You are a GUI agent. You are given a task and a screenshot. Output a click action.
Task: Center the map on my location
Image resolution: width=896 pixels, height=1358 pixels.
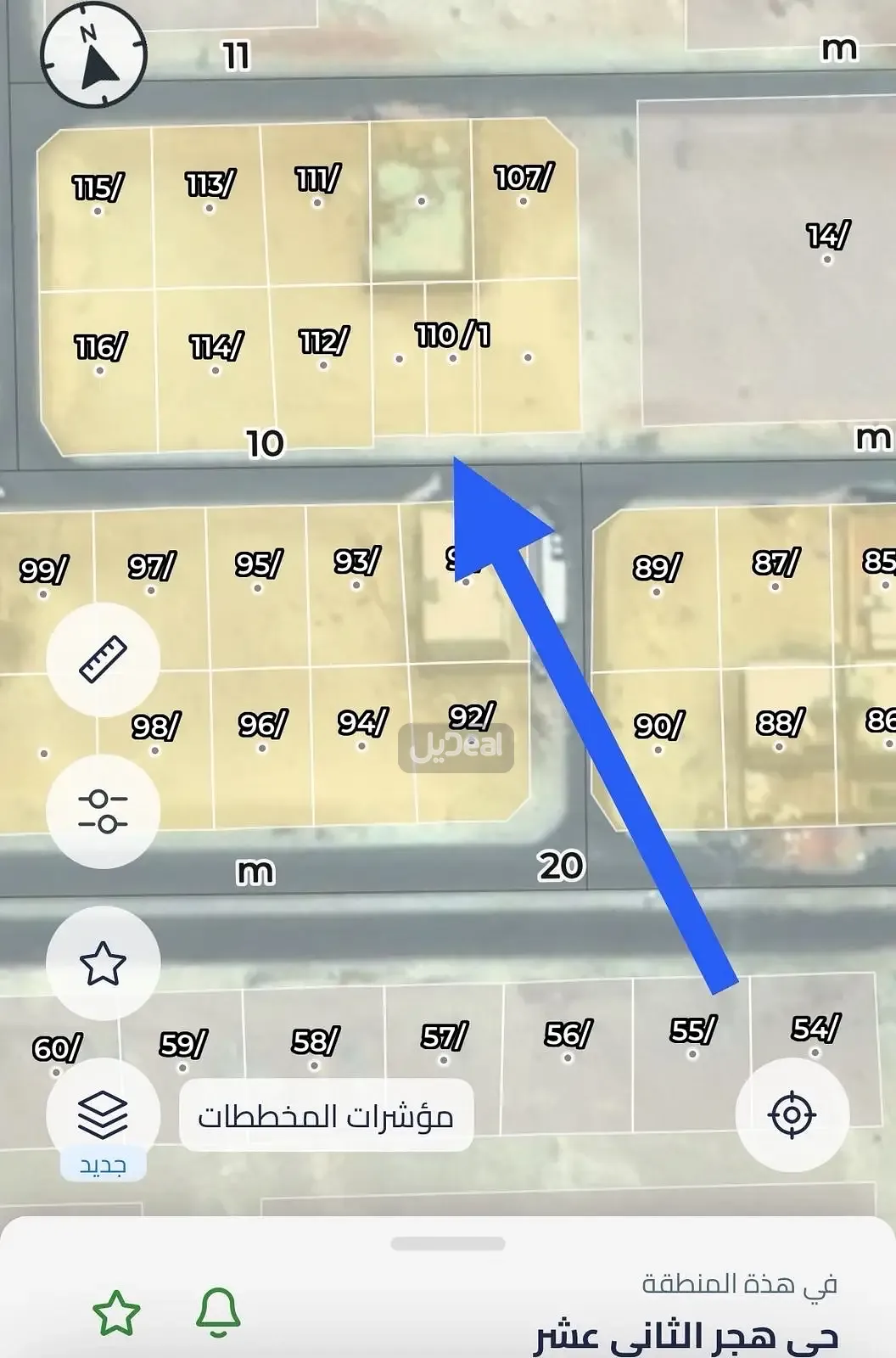point(792,1114)
